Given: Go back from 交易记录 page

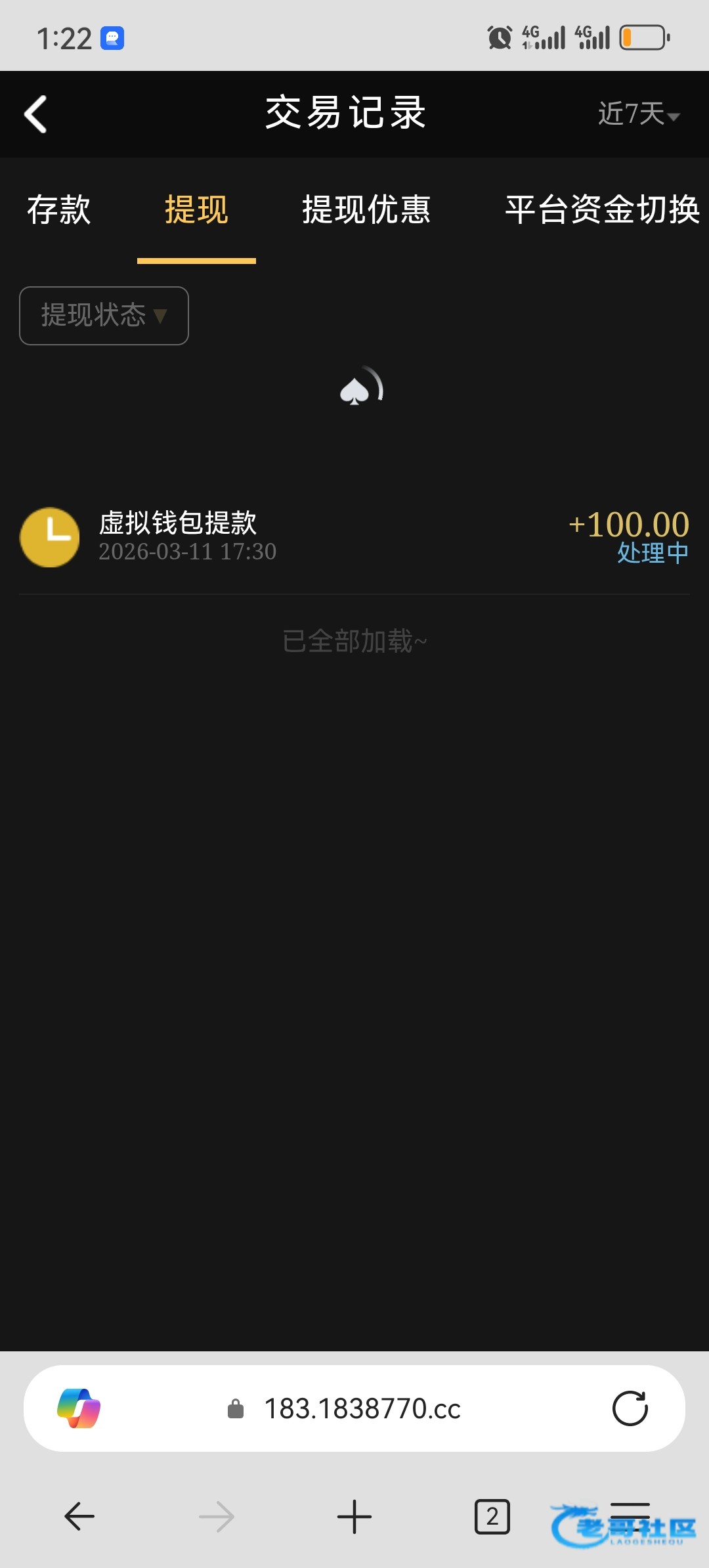Looking at the screenshot, I should click(35, 114).
